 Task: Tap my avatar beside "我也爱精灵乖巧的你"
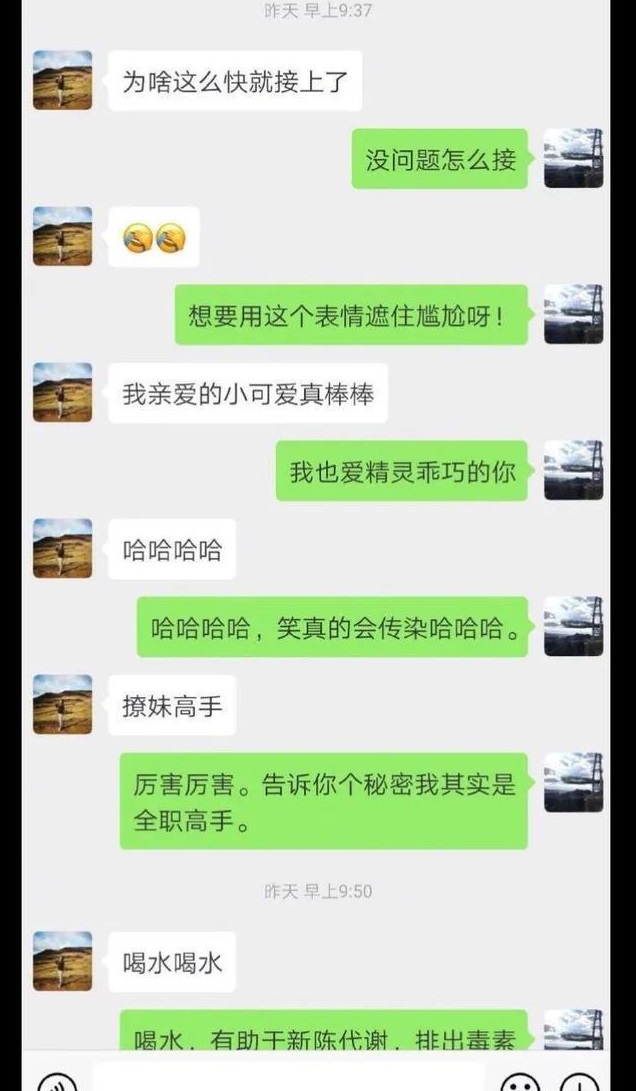[573, 470]
